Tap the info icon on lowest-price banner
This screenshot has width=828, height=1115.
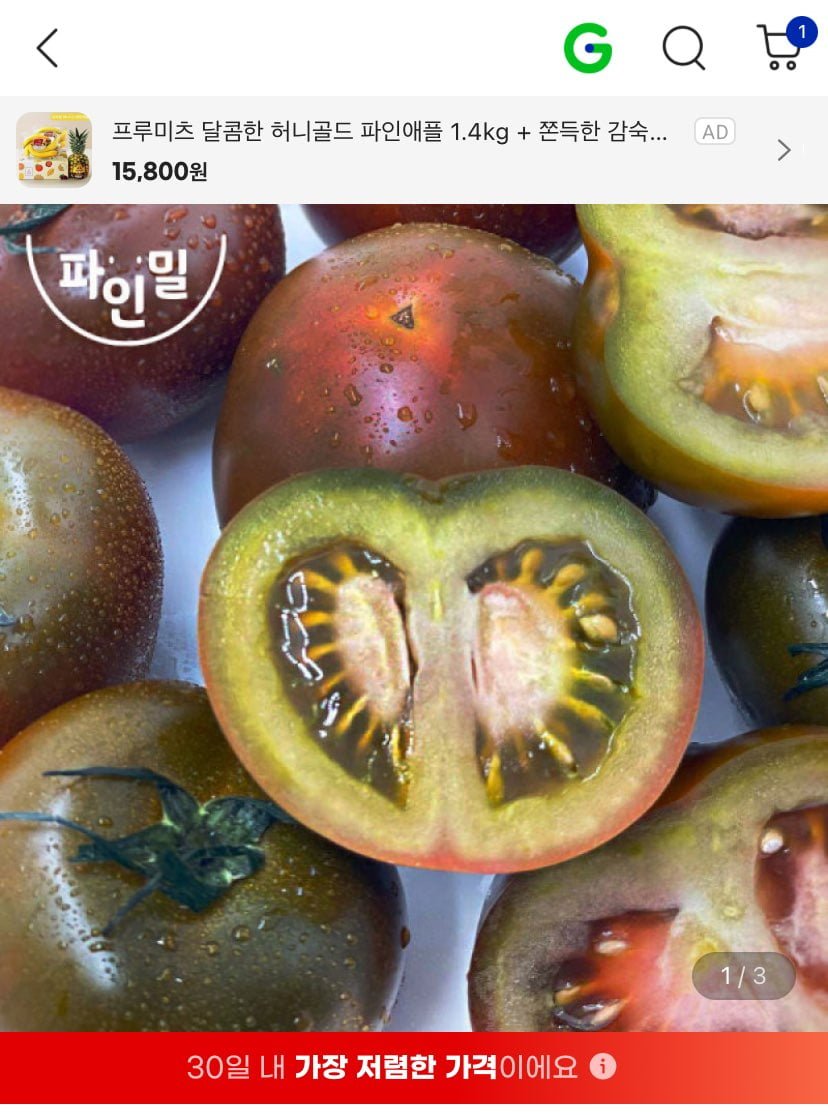[602, 1066]
